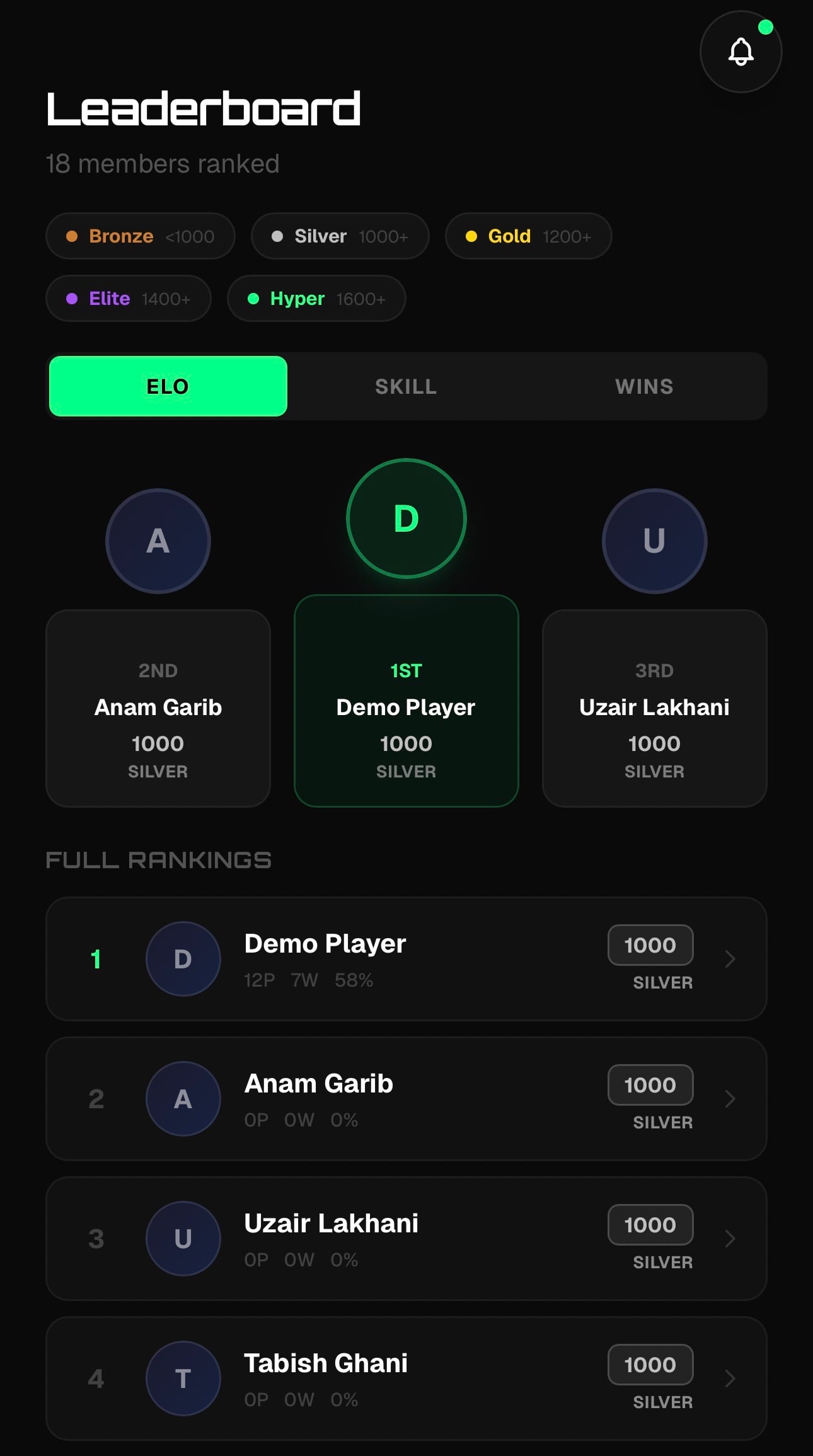This screenshot has width=813, height=1456.
Task: Open the notifications bell
Action: click(741, 52)
